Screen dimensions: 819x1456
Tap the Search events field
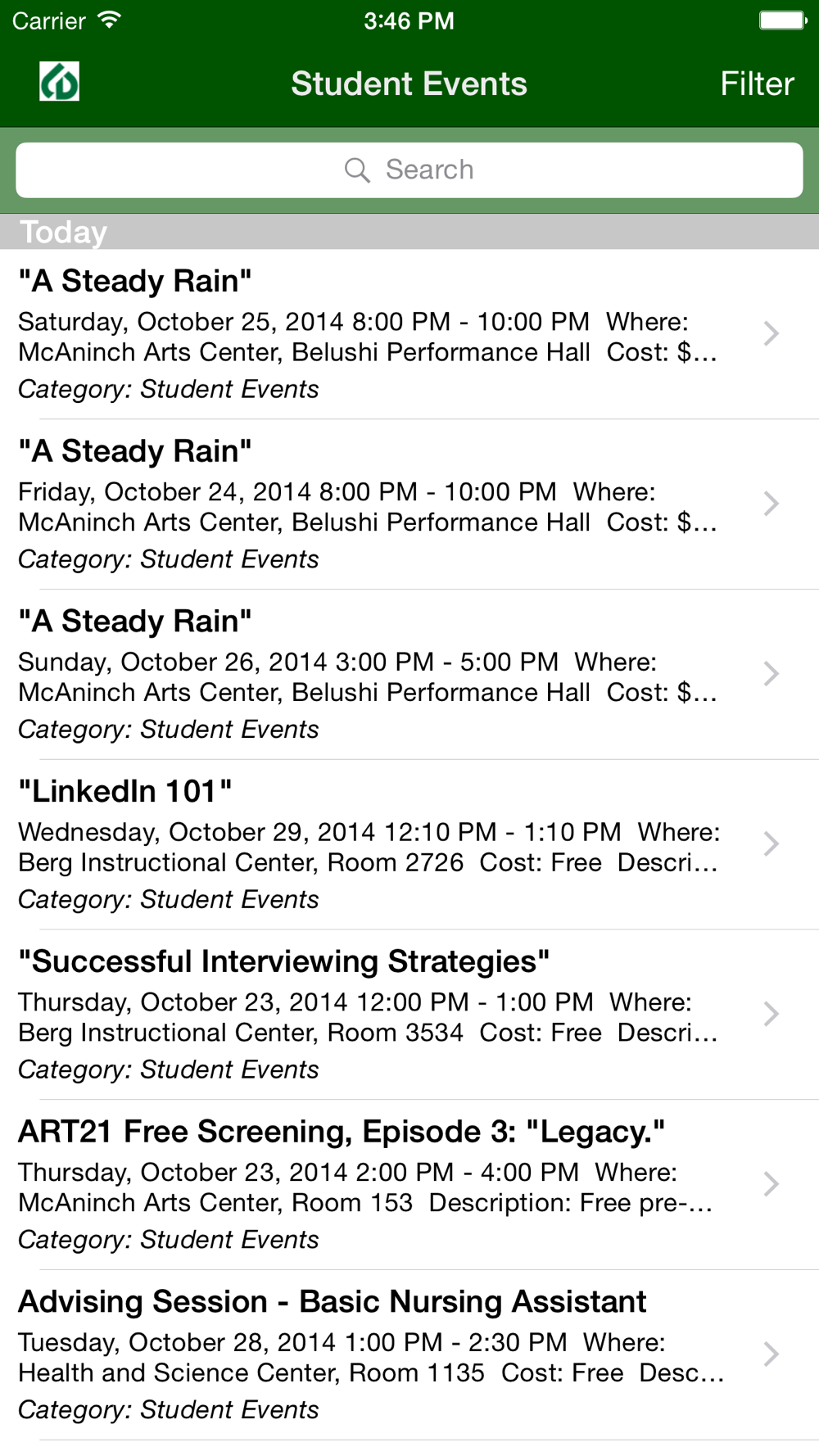tap(409, 170)
